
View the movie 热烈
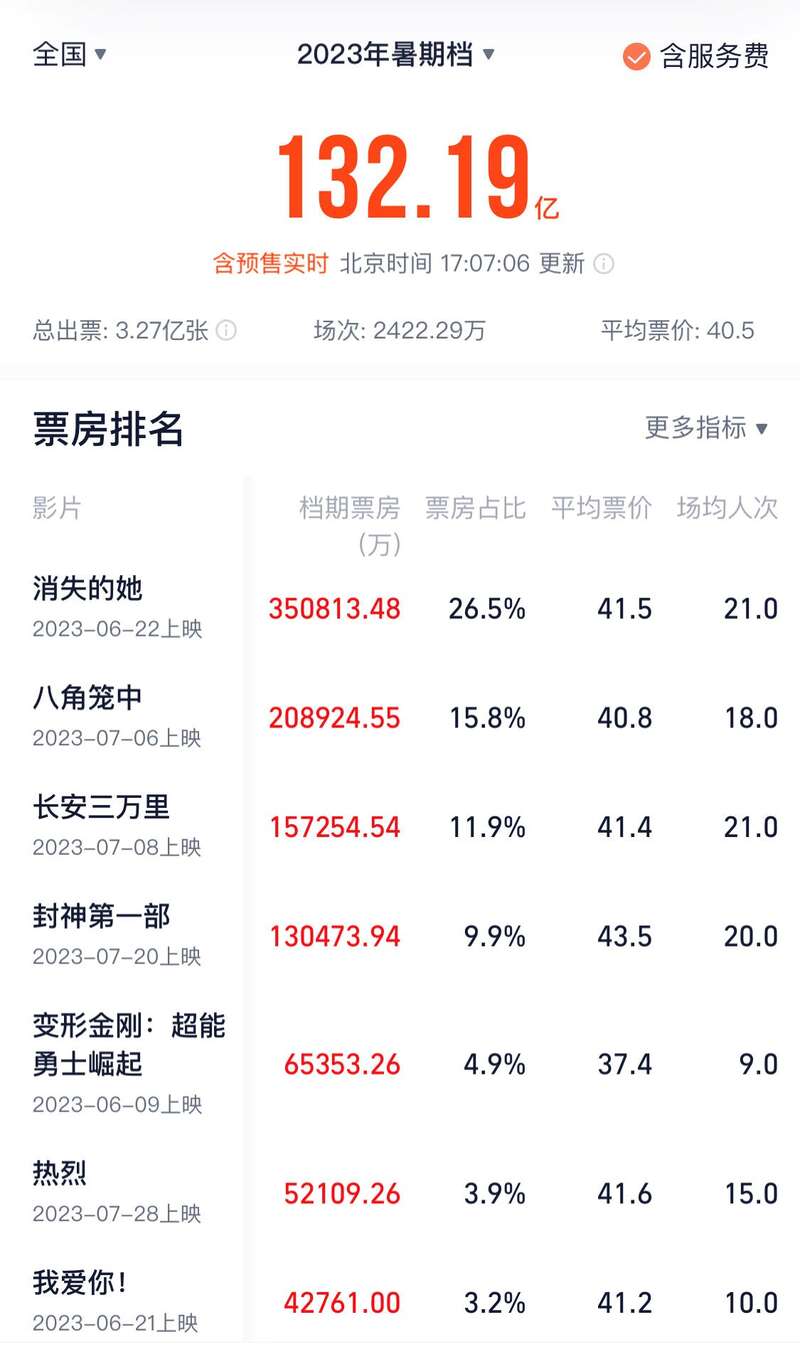pos(60,1173)
